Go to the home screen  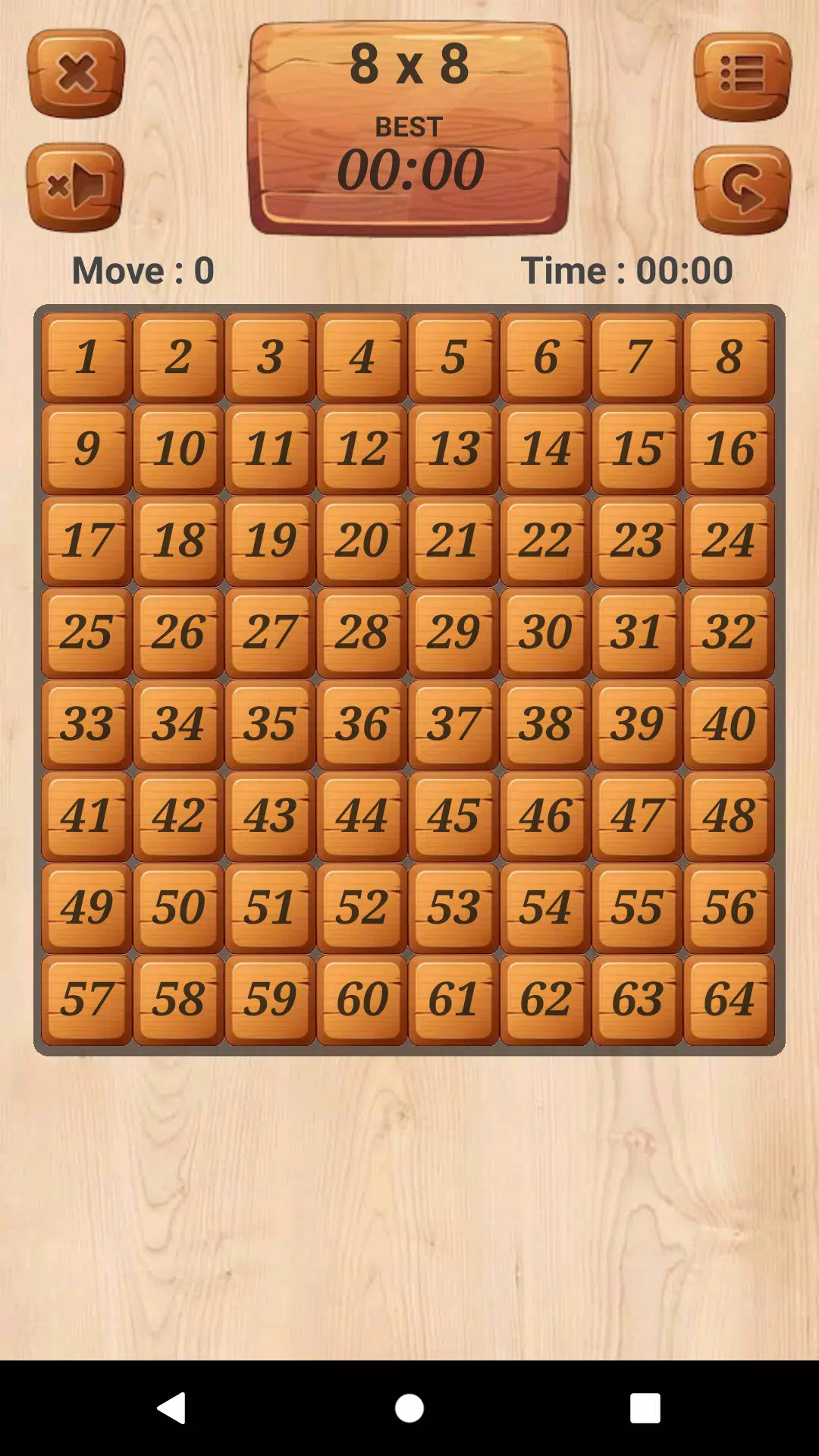click(409, 1408)
